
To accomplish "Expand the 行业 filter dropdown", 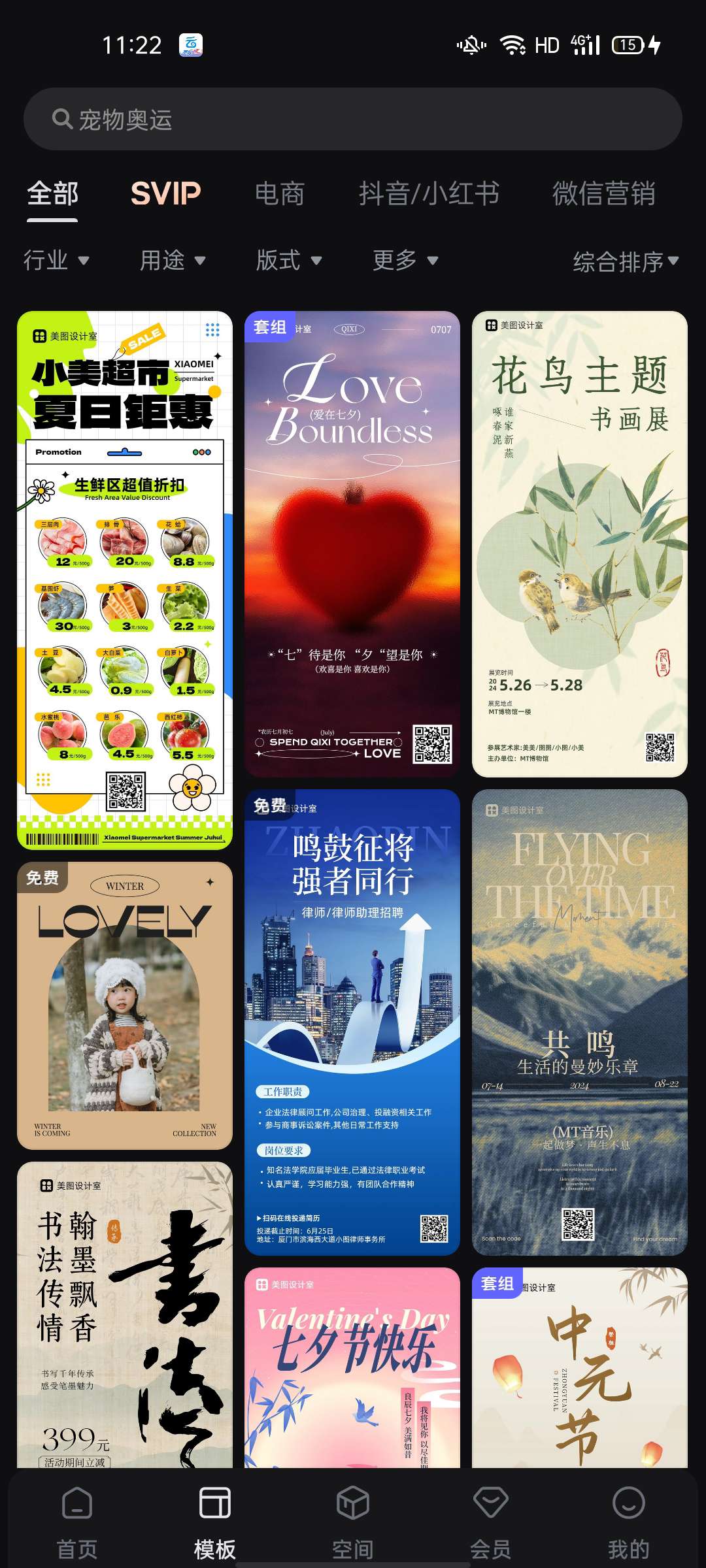I will (56, 261).
